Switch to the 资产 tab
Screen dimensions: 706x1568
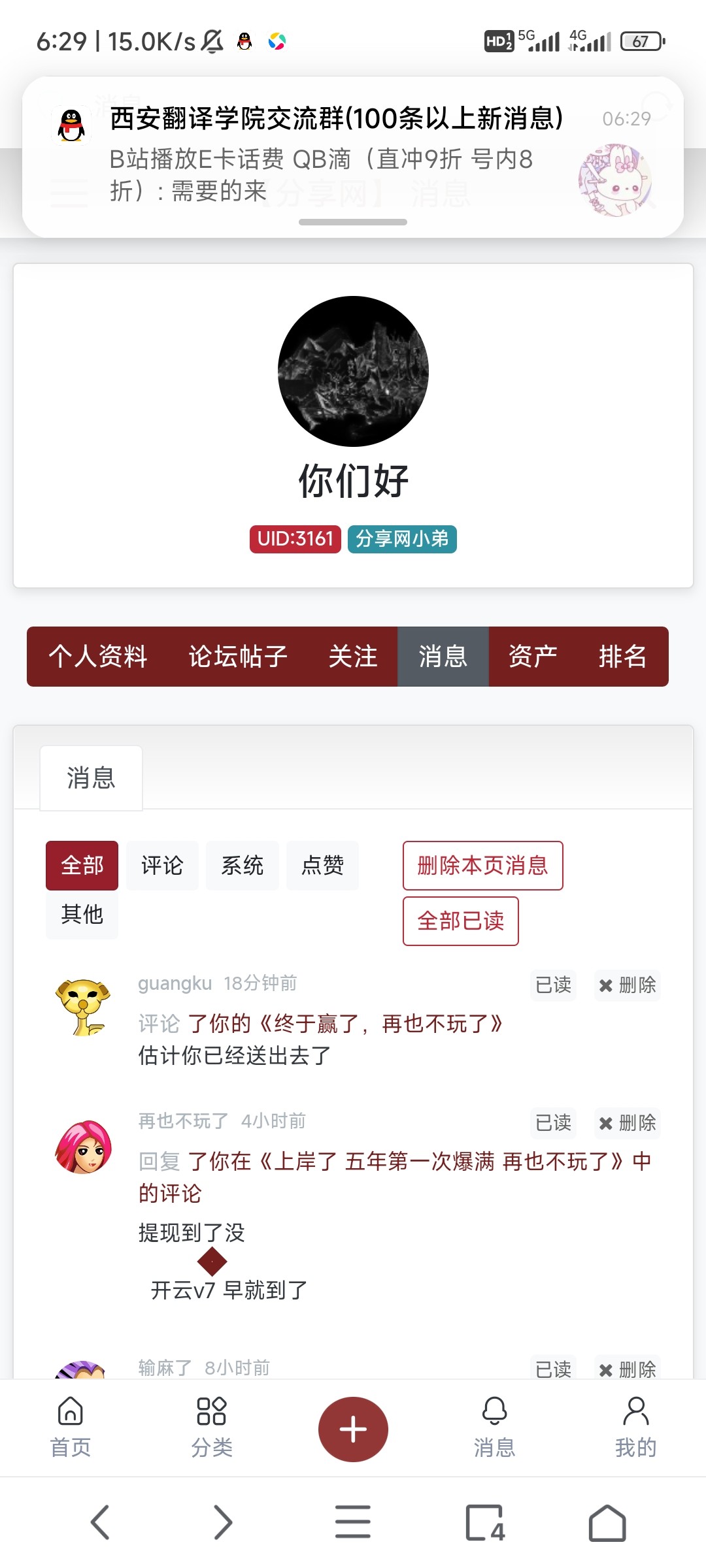532,657
